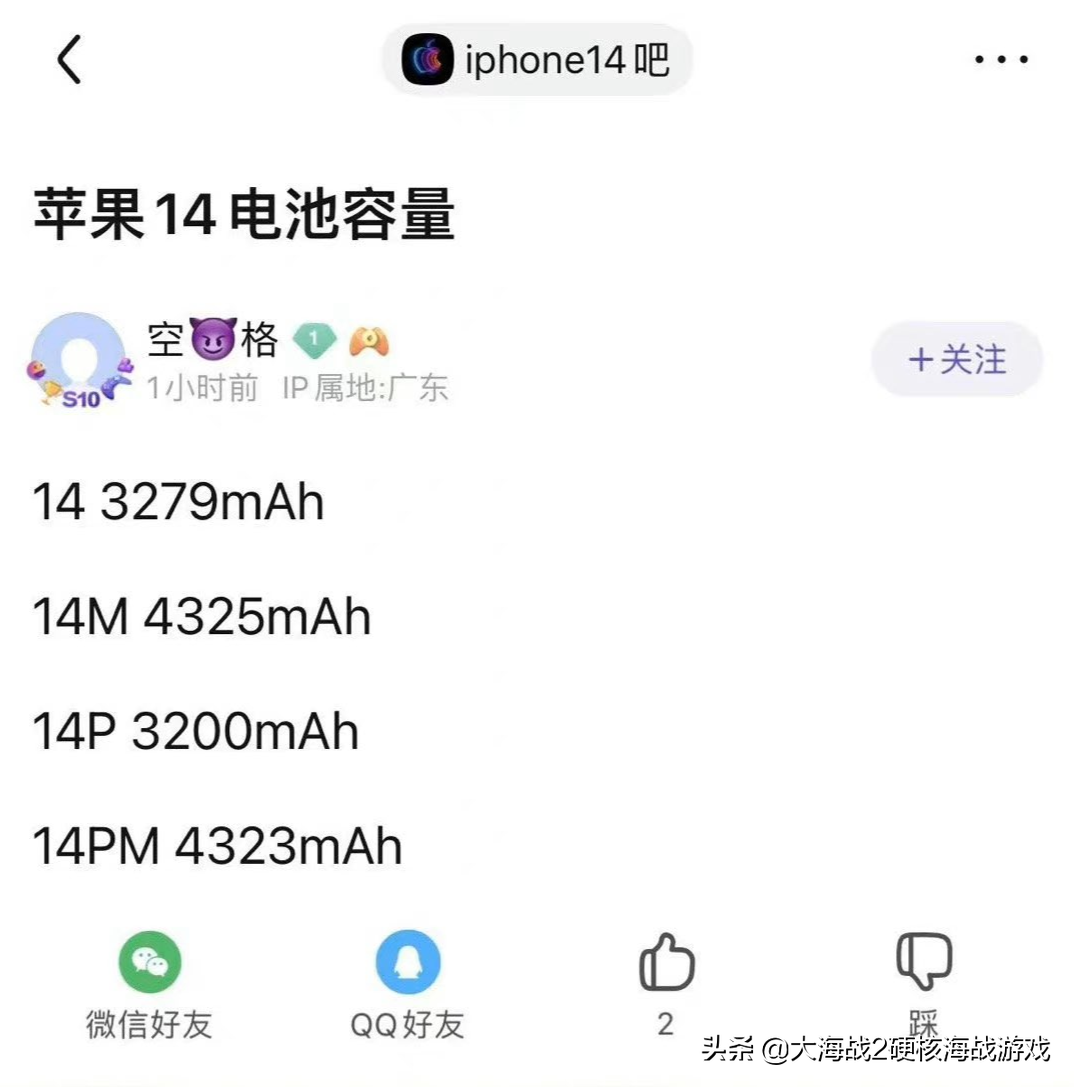
Task: Open the QQ好友 share icon
Action: coord(405,962)
